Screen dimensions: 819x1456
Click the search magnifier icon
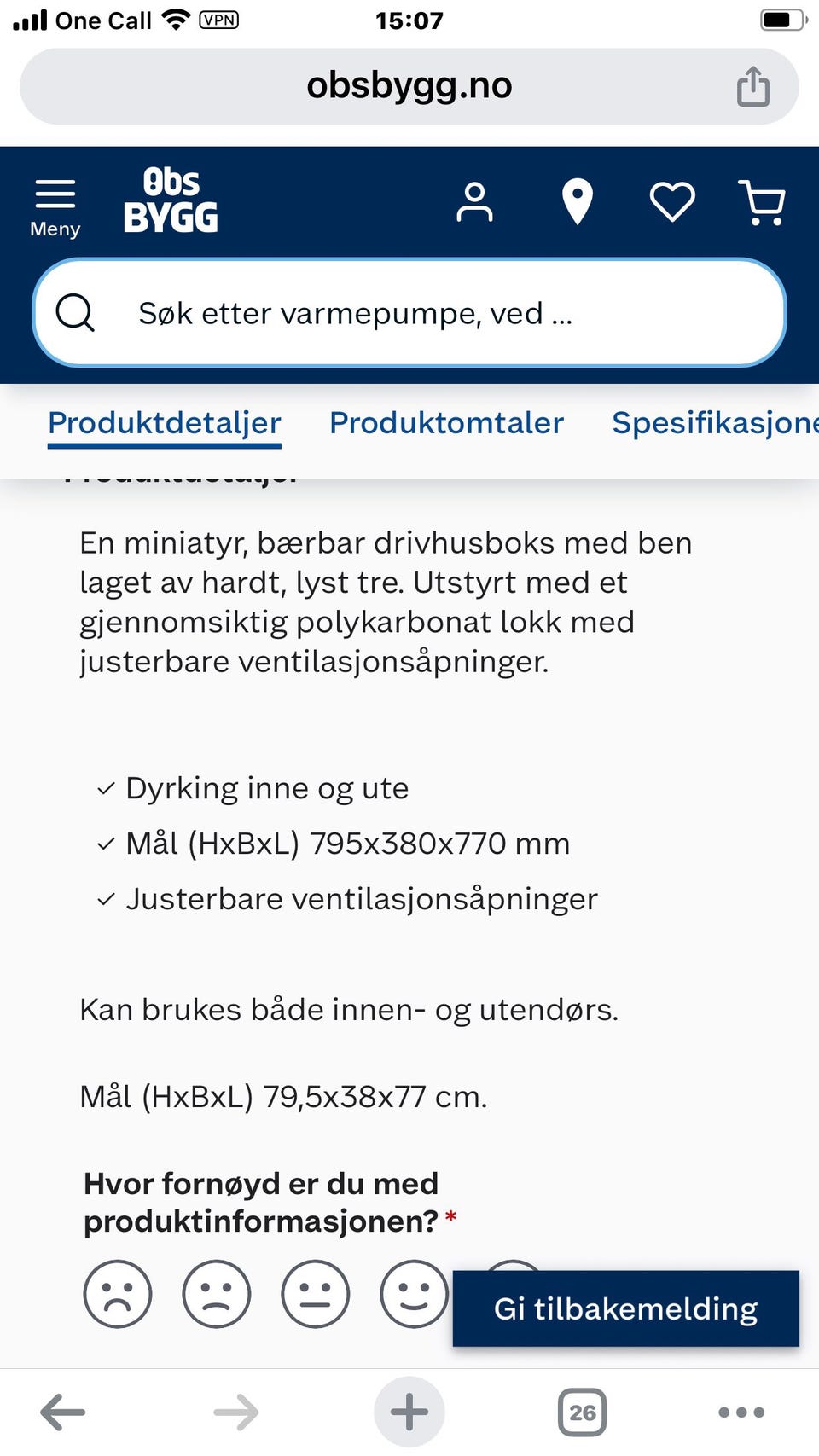(x=75, y=313)
